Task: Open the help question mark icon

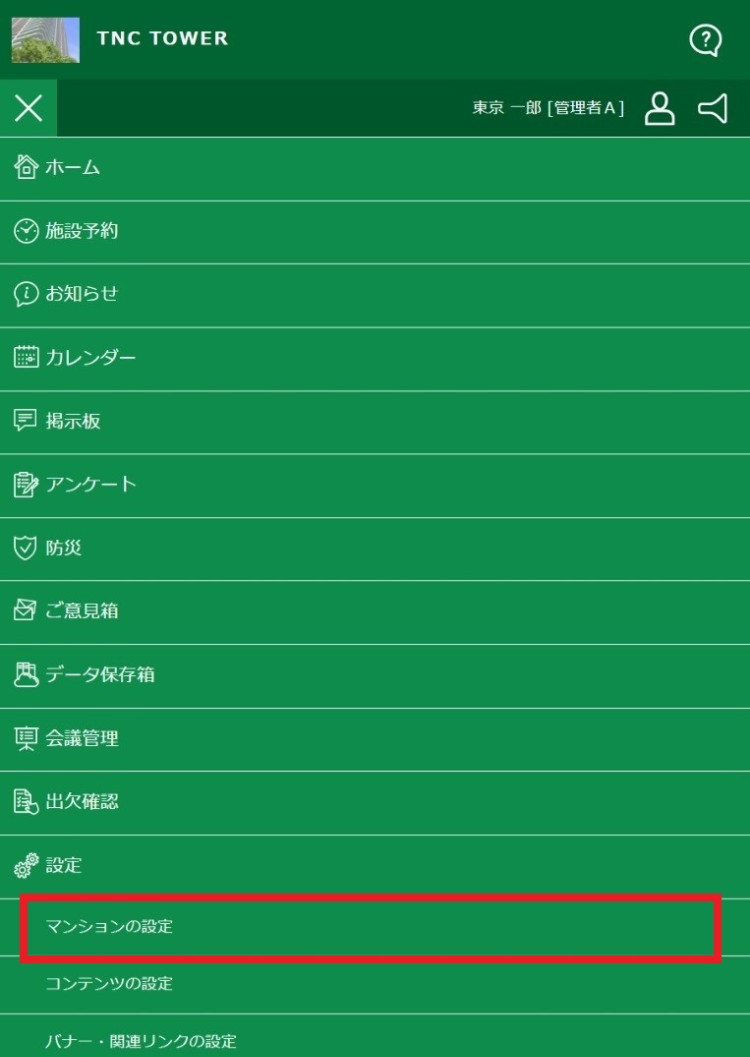Action: click(705, 40)
